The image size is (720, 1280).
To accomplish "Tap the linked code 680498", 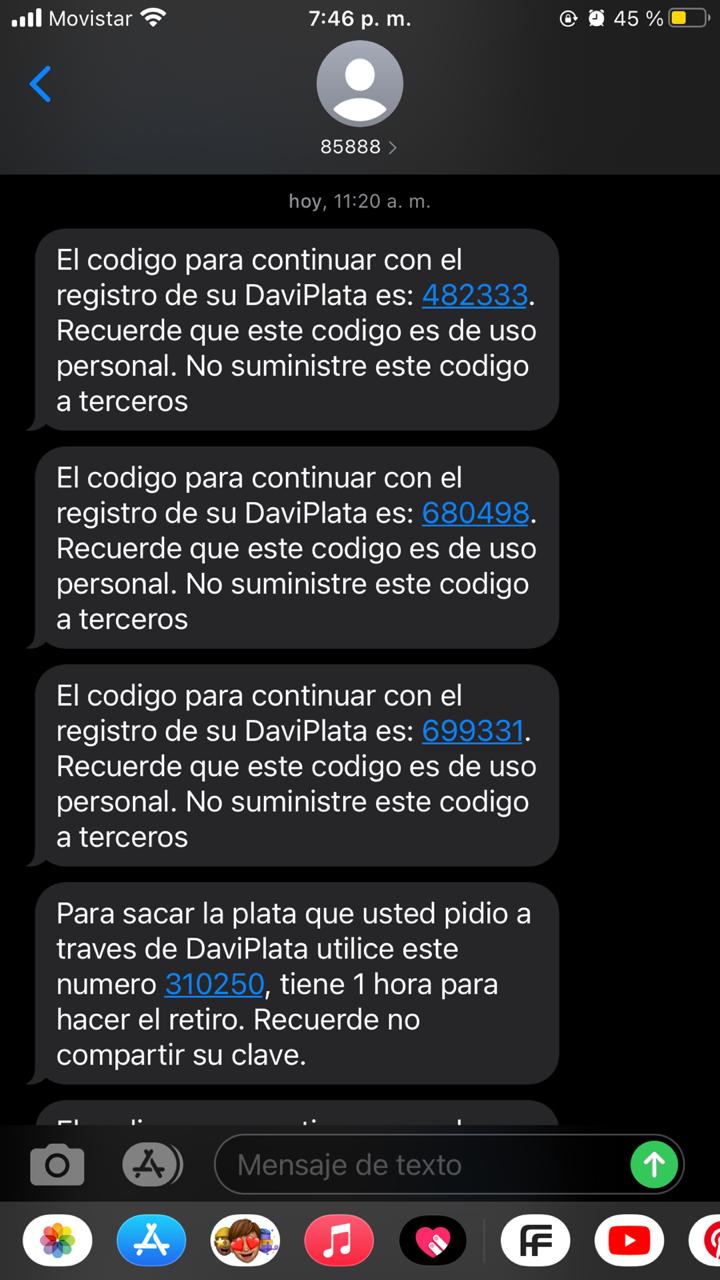I will point(475,513).
